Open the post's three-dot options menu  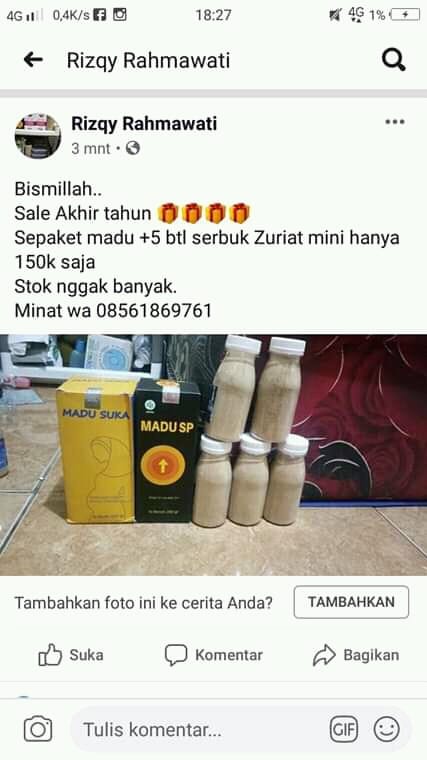pos(395,122)
